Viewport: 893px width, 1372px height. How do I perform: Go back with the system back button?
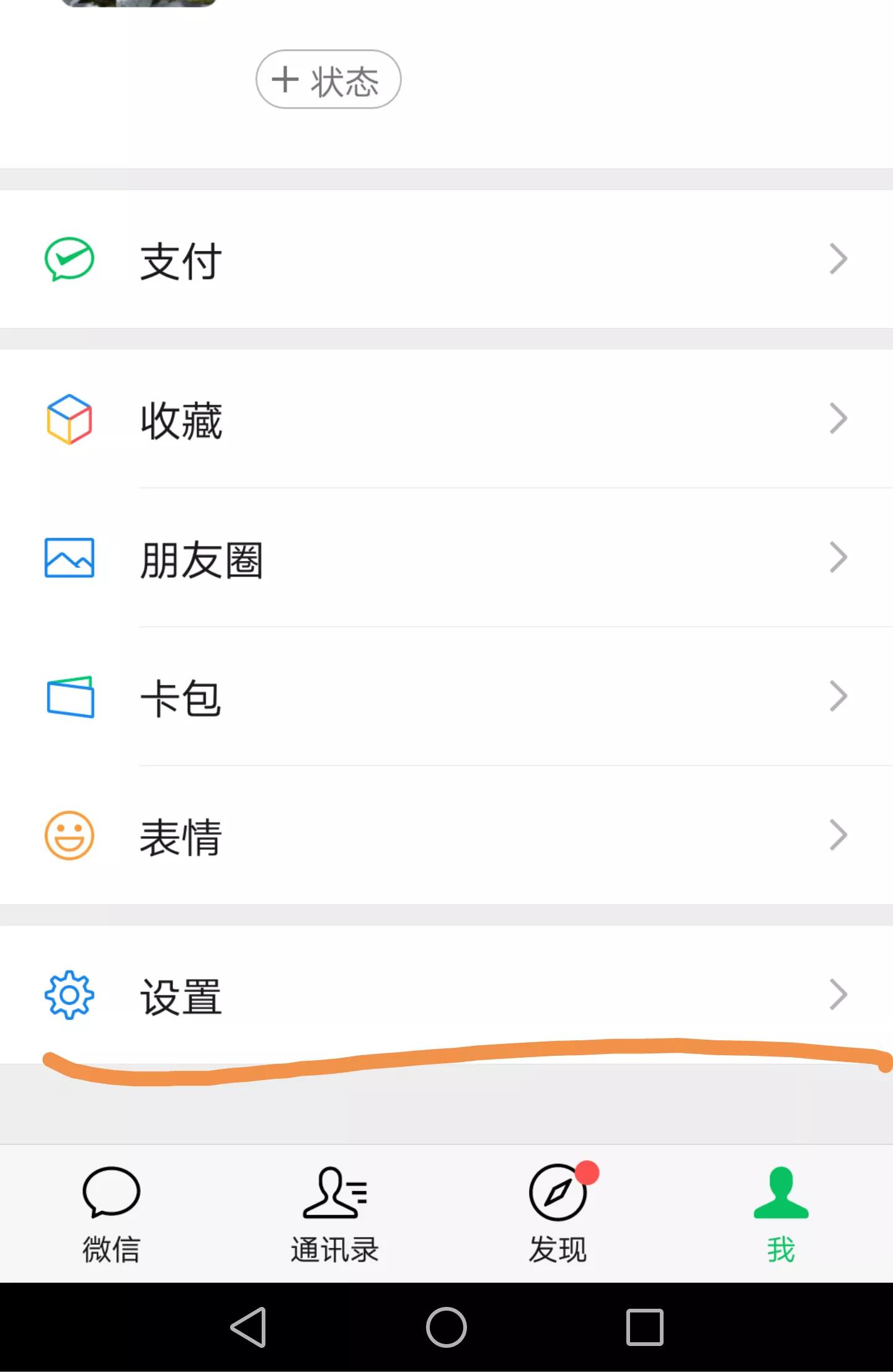pyautogui.click(x=249, y=1327)
